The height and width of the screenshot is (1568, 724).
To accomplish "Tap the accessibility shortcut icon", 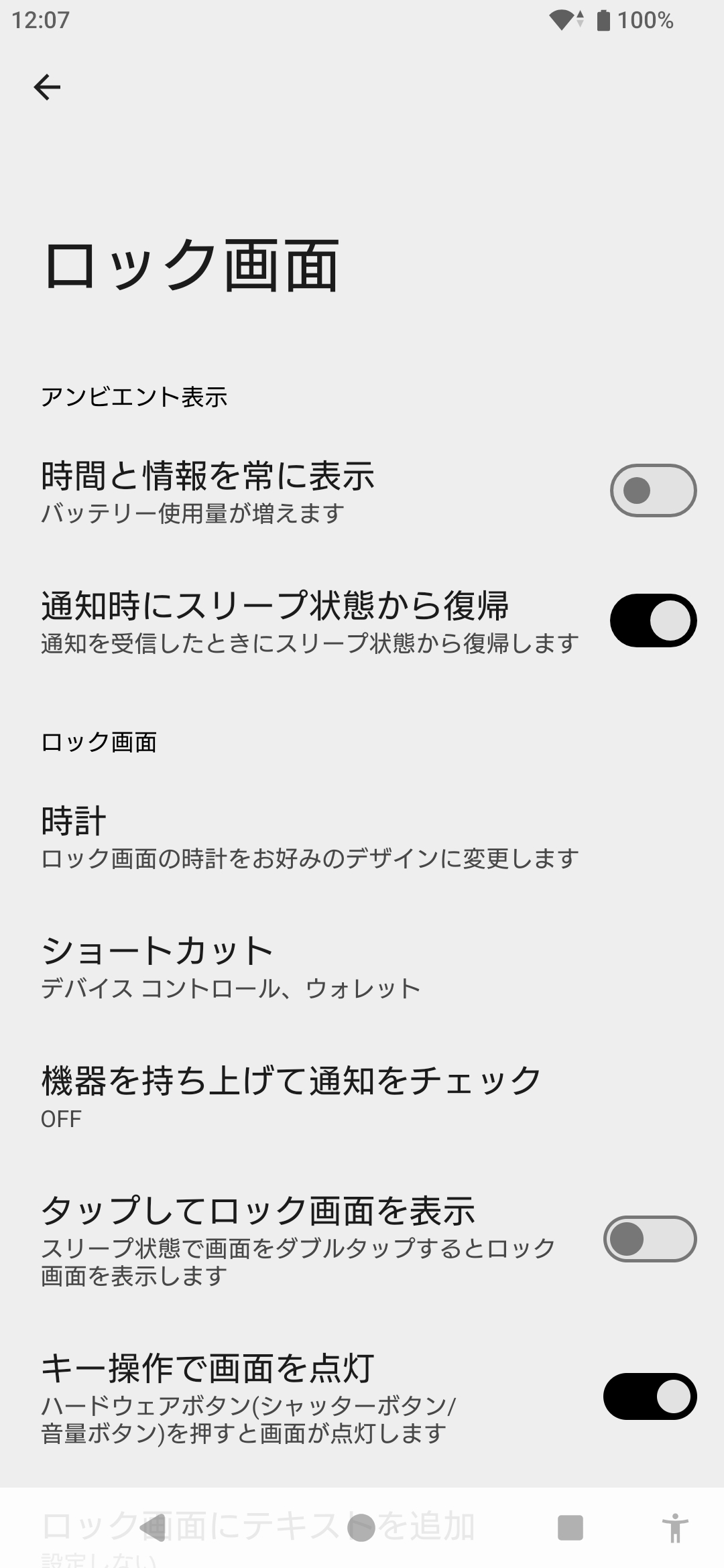I will pos(674,1528).
